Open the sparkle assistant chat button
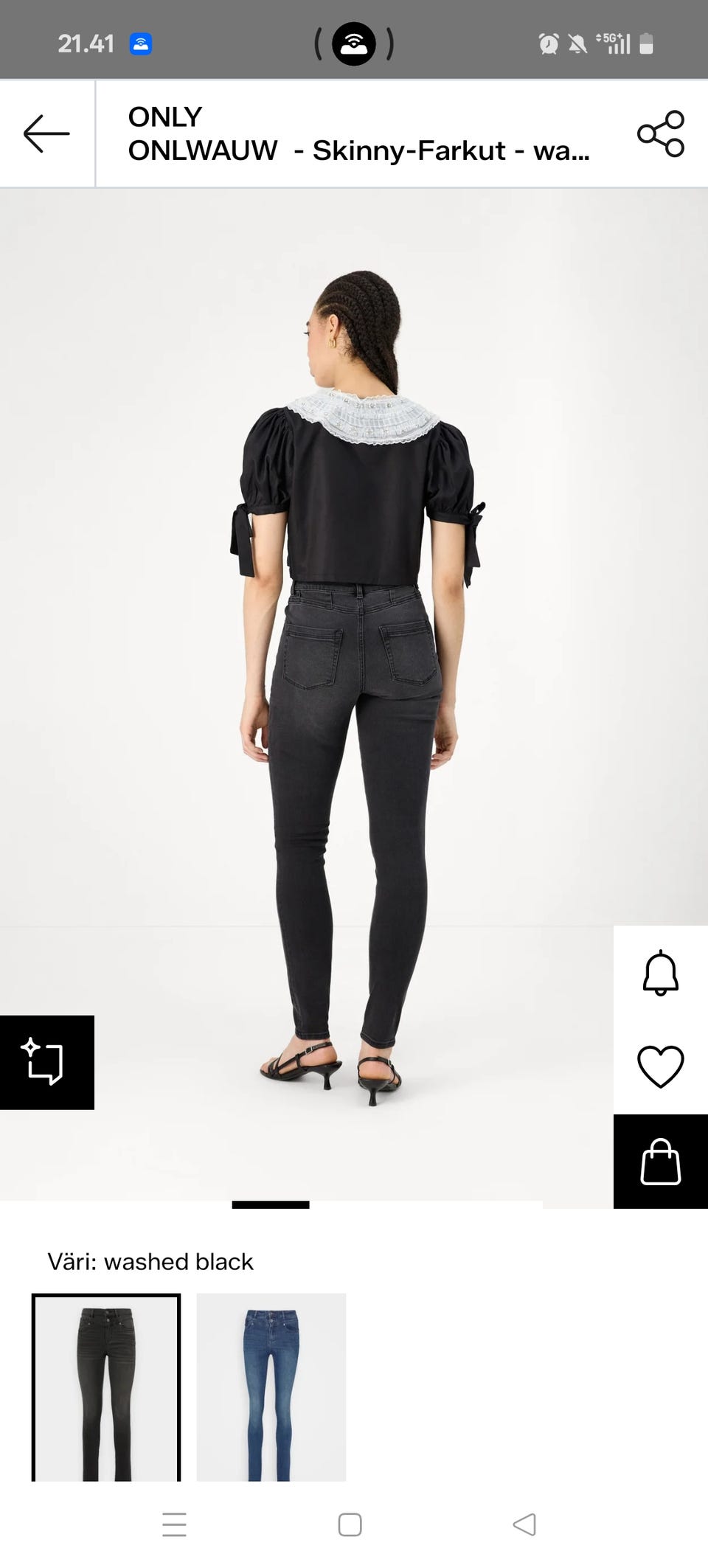 (x=46, y=1062)
